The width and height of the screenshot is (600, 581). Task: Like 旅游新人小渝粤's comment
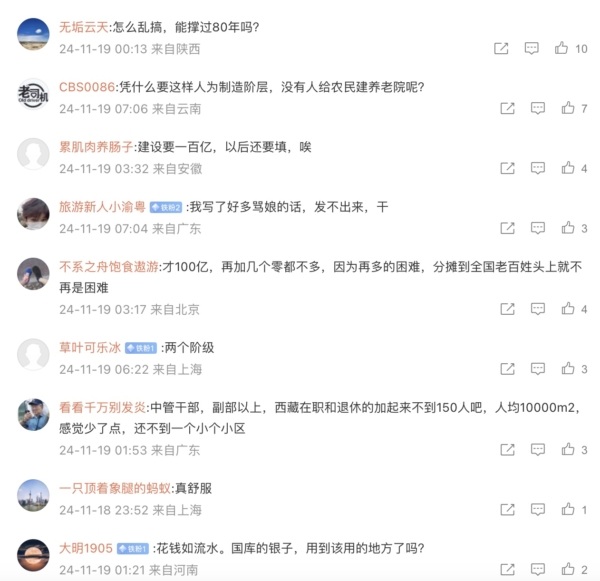tap(567, 228)
